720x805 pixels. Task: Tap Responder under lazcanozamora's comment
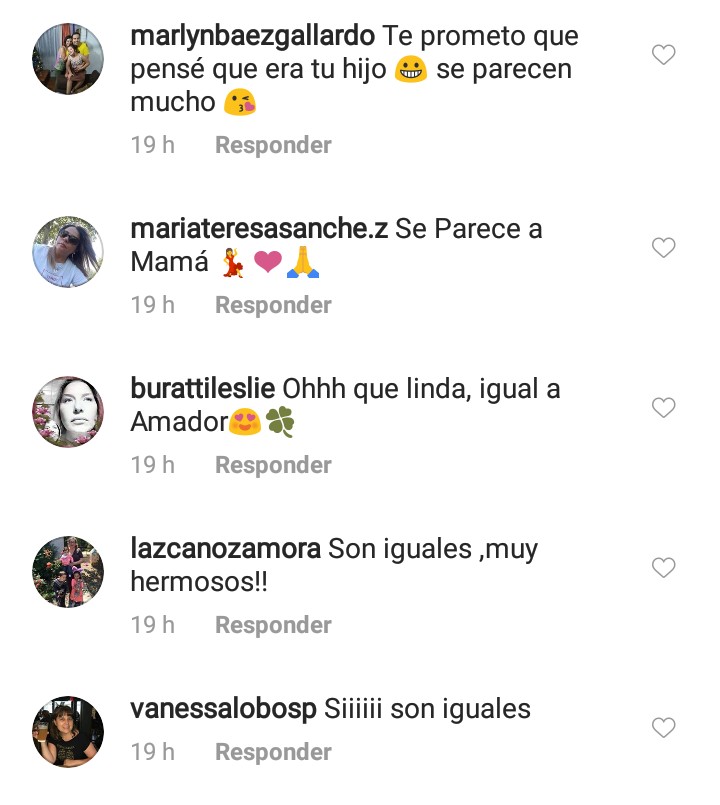pos(273,625)
